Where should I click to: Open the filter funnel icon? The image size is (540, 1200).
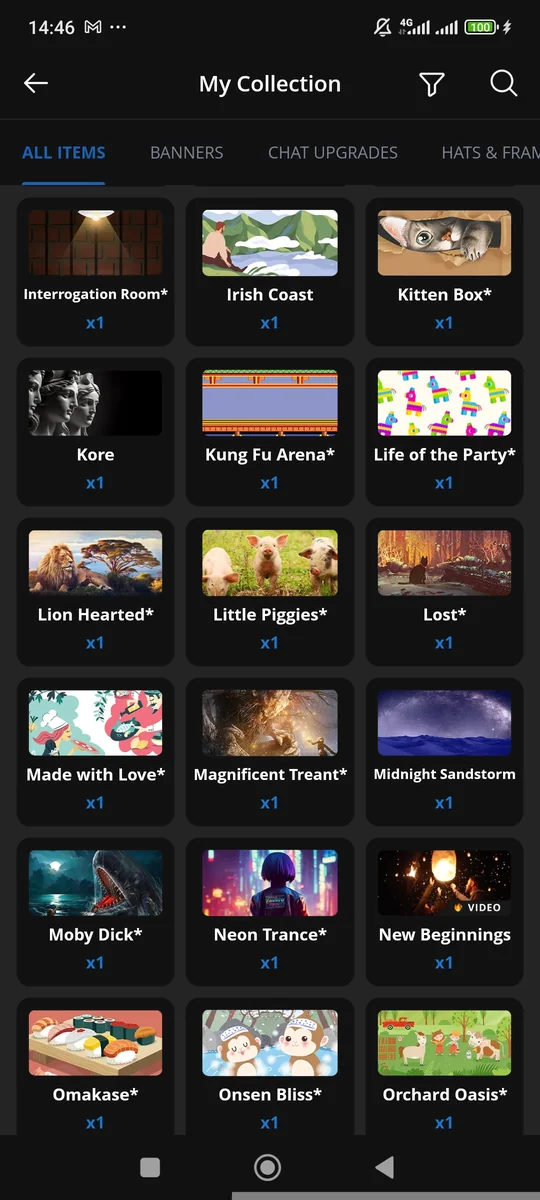431,84
